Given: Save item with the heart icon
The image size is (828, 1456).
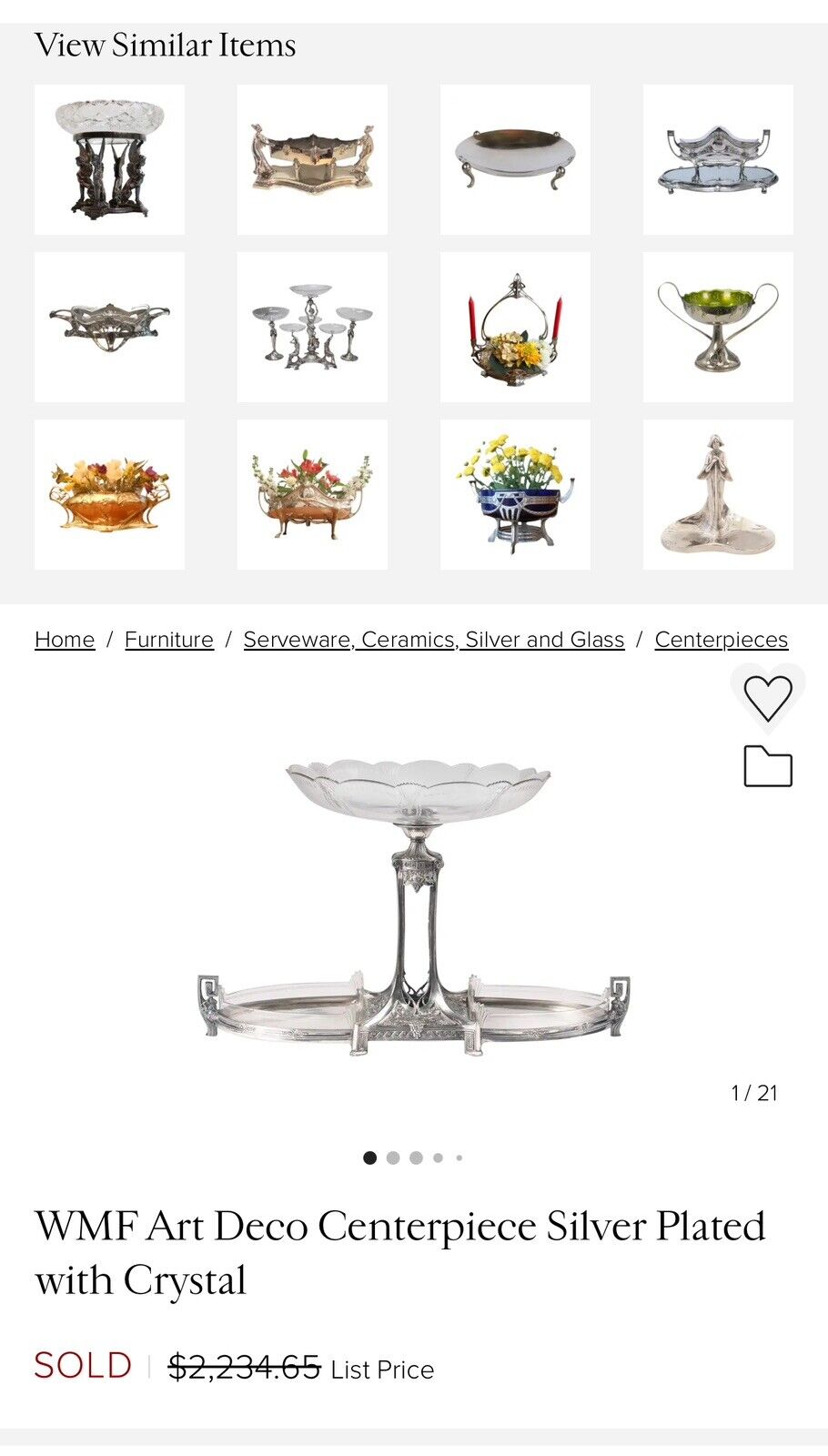Looking at the screenshot, I should (768, 699).
